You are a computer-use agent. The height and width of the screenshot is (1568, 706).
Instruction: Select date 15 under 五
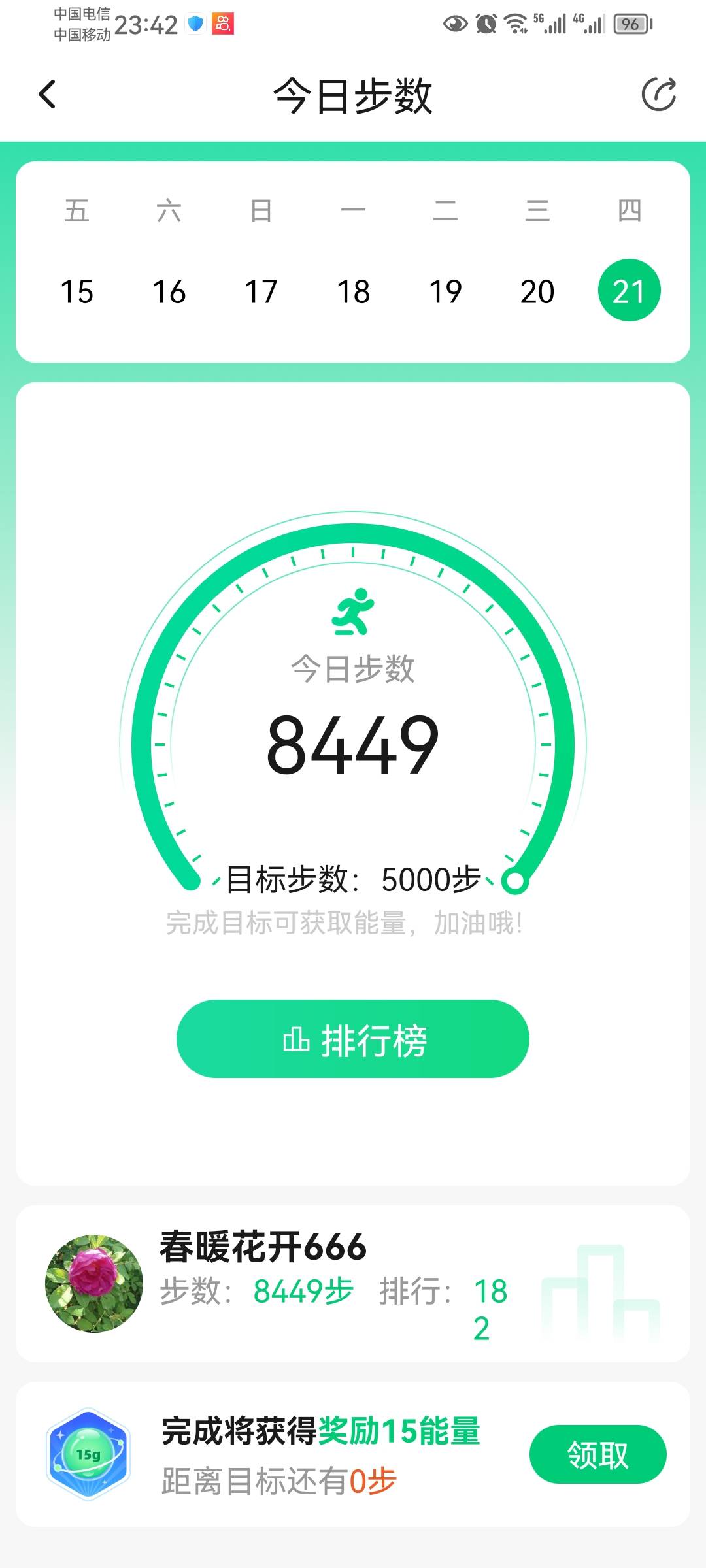point(78,292)
